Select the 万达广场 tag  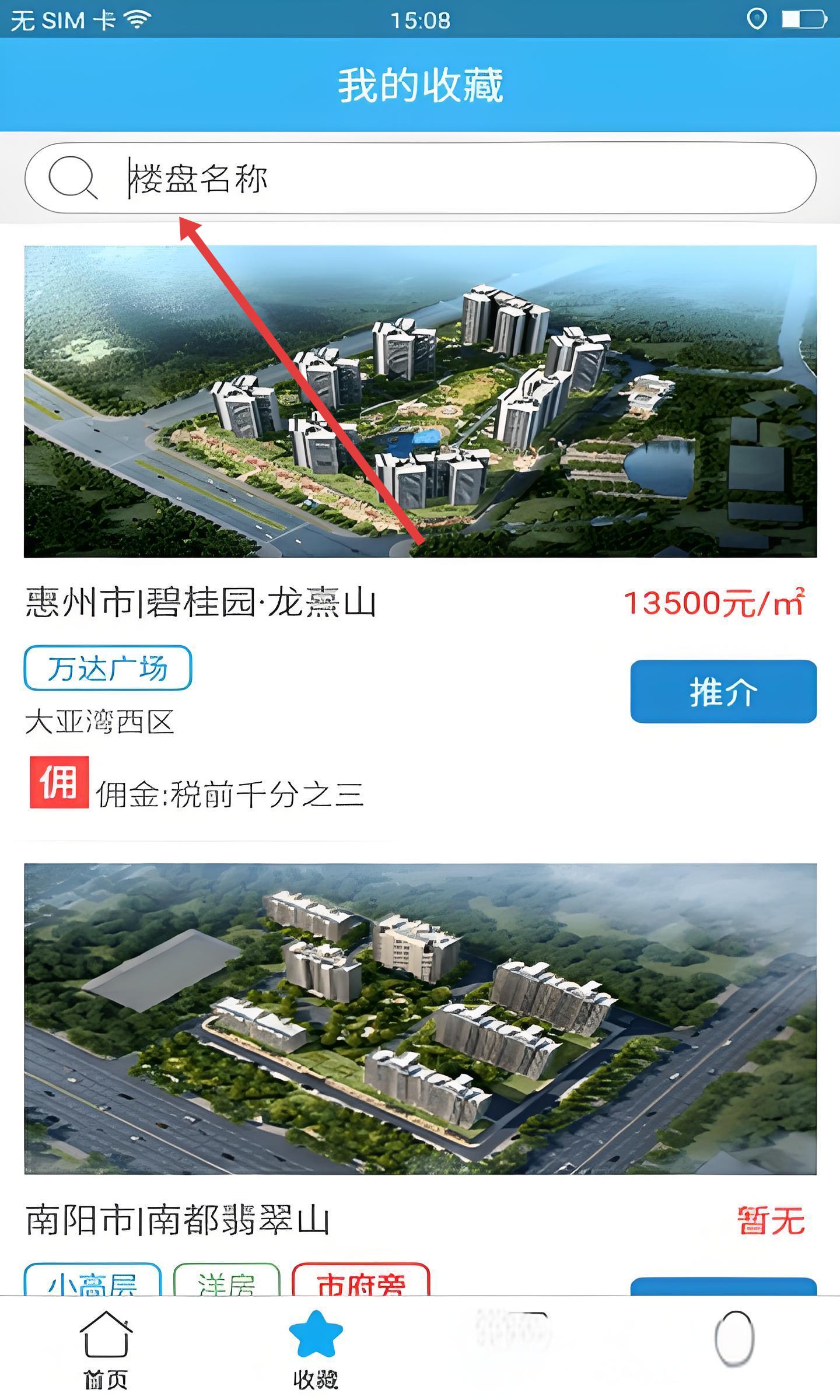[x=108, y=668]
